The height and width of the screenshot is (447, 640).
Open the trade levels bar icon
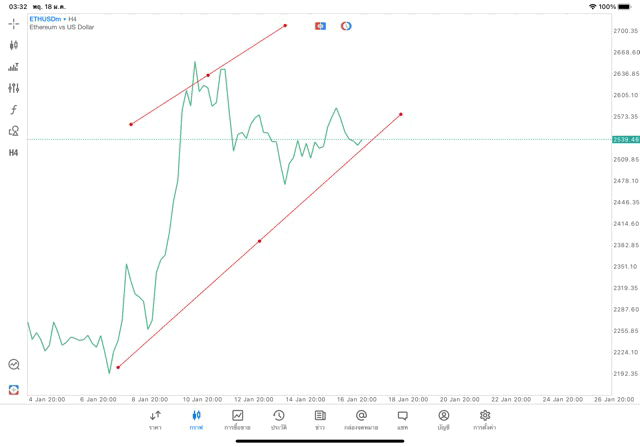click(14, 67)
